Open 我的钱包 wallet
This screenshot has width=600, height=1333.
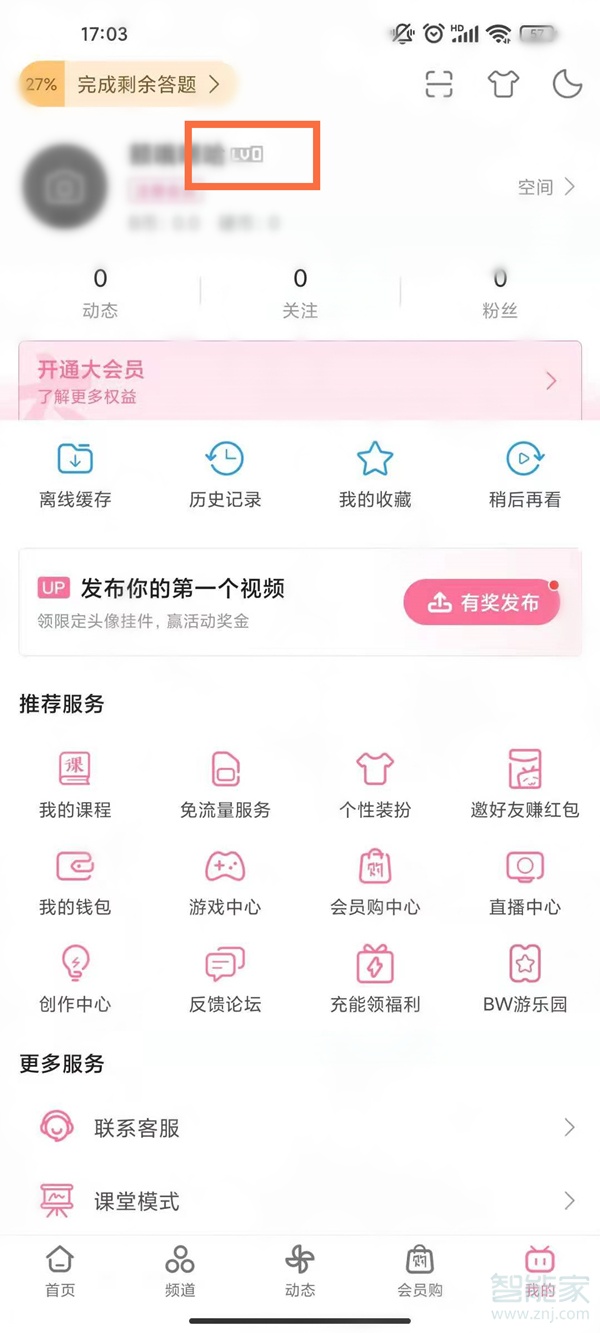[75, 880]
